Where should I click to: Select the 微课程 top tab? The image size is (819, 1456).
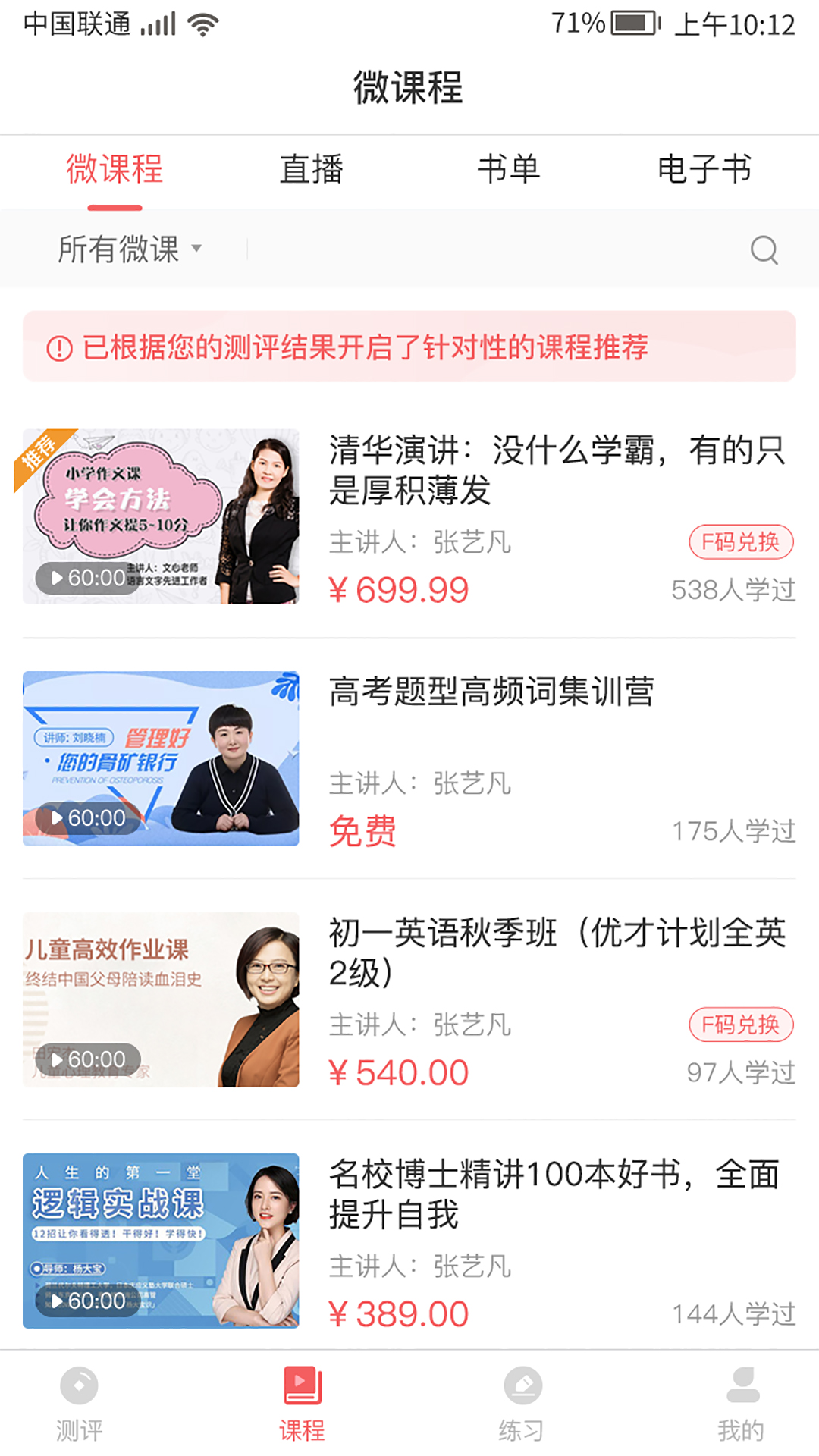point(115,169)
